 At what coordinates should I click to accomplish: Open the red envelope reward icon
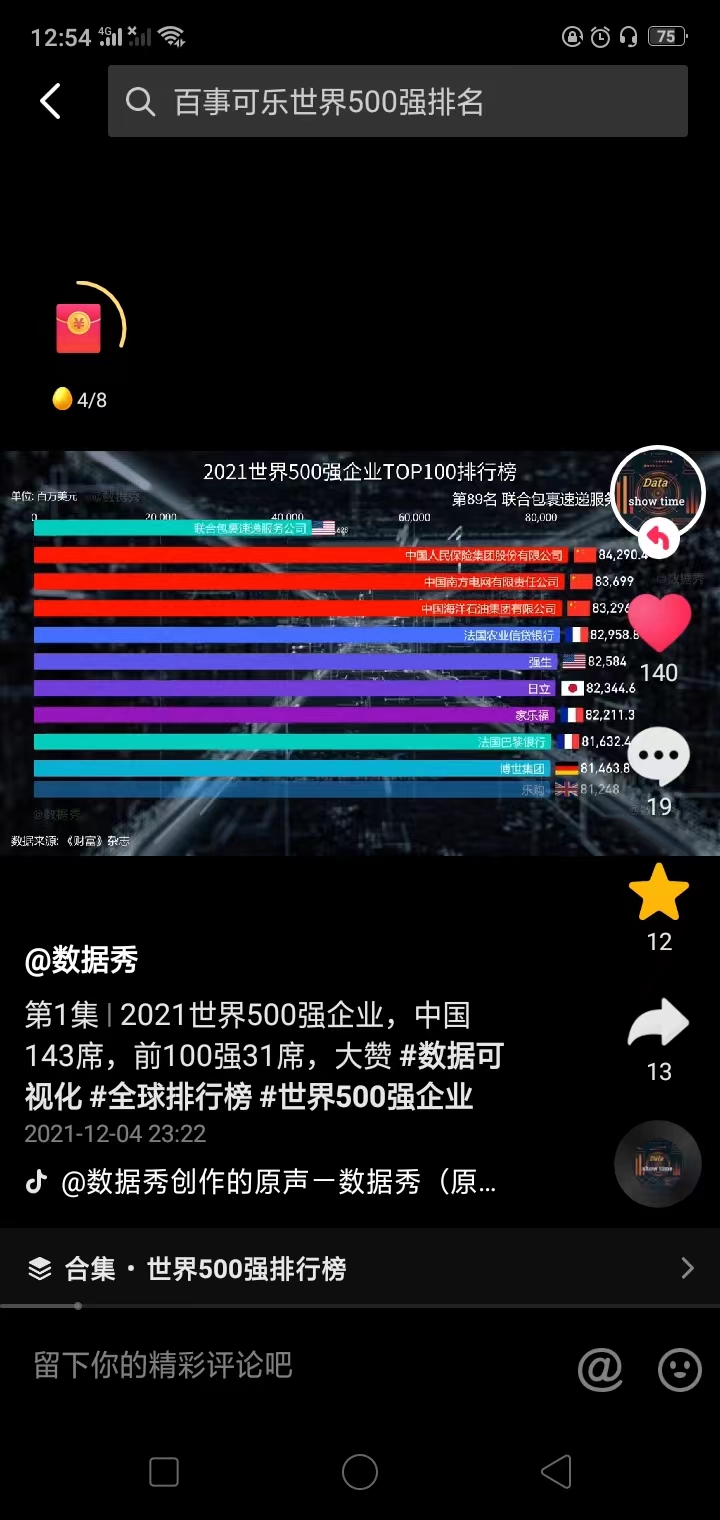[79, 328]
